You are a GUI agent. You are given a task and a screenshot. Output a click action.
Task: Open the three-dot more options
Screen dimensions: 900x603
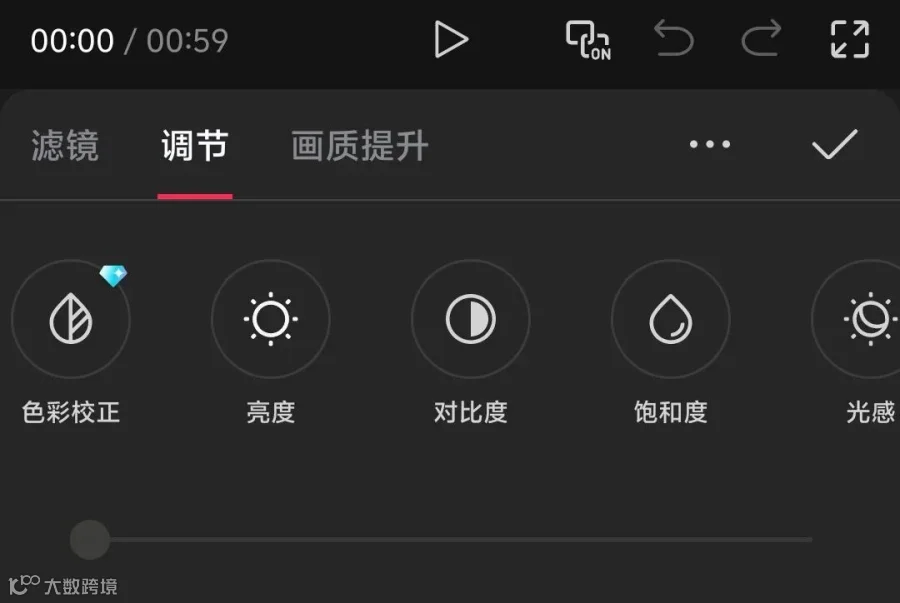710,144
